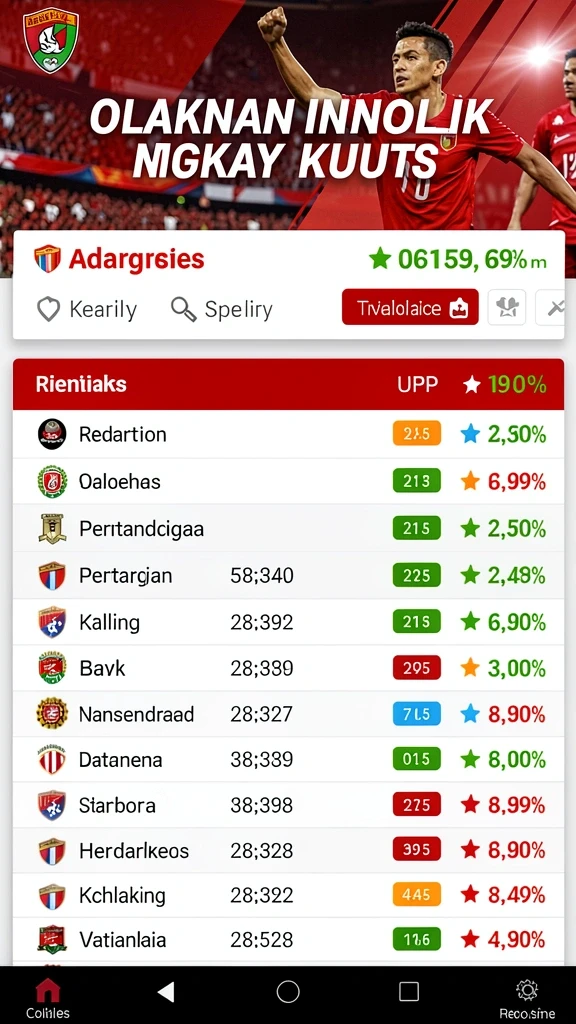Open the Bavk row
576x1024 pixels.
coord(288,668)
